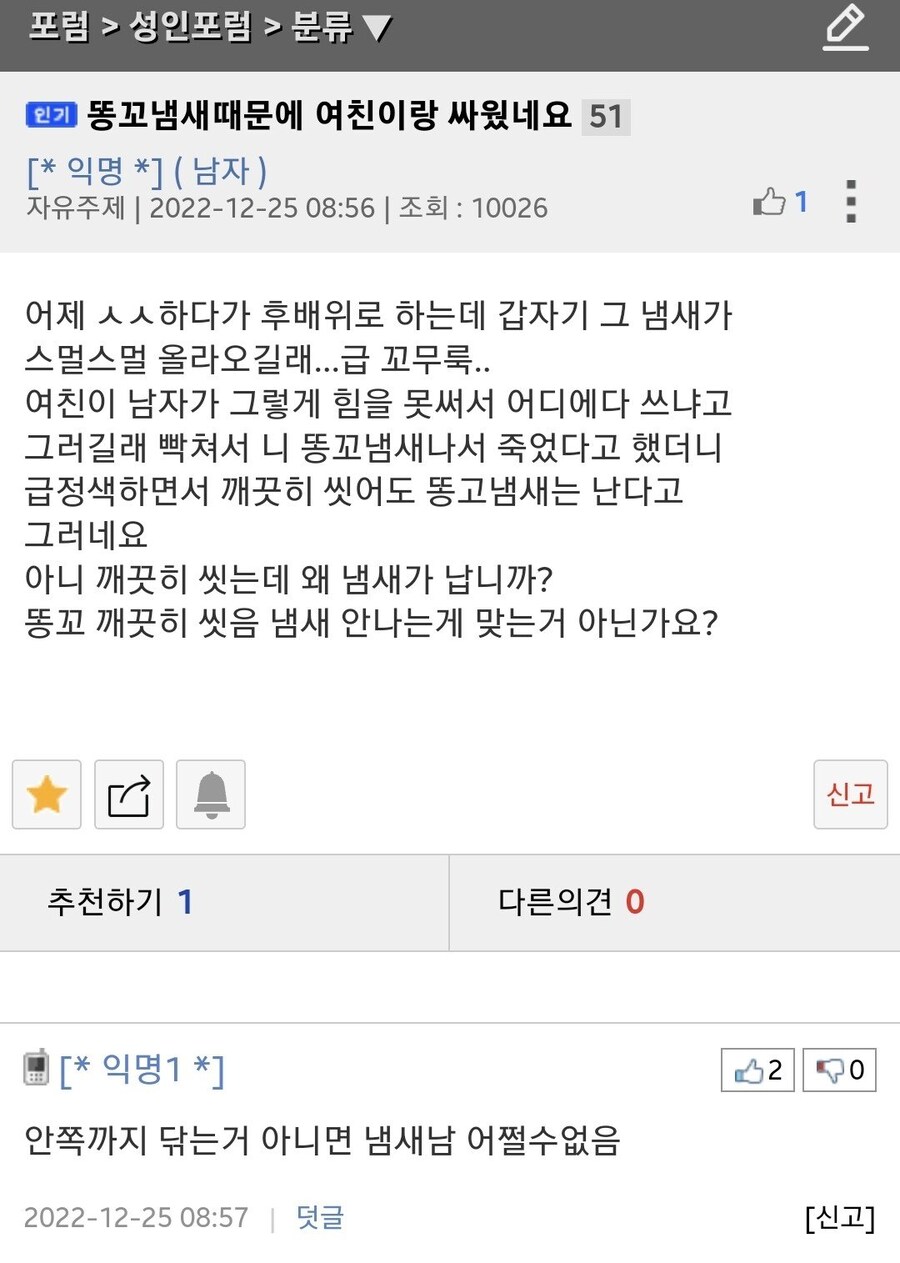Click the 덧글 reply link under the comment
Screen dimensions: 900x1263
coord(318,1218)
